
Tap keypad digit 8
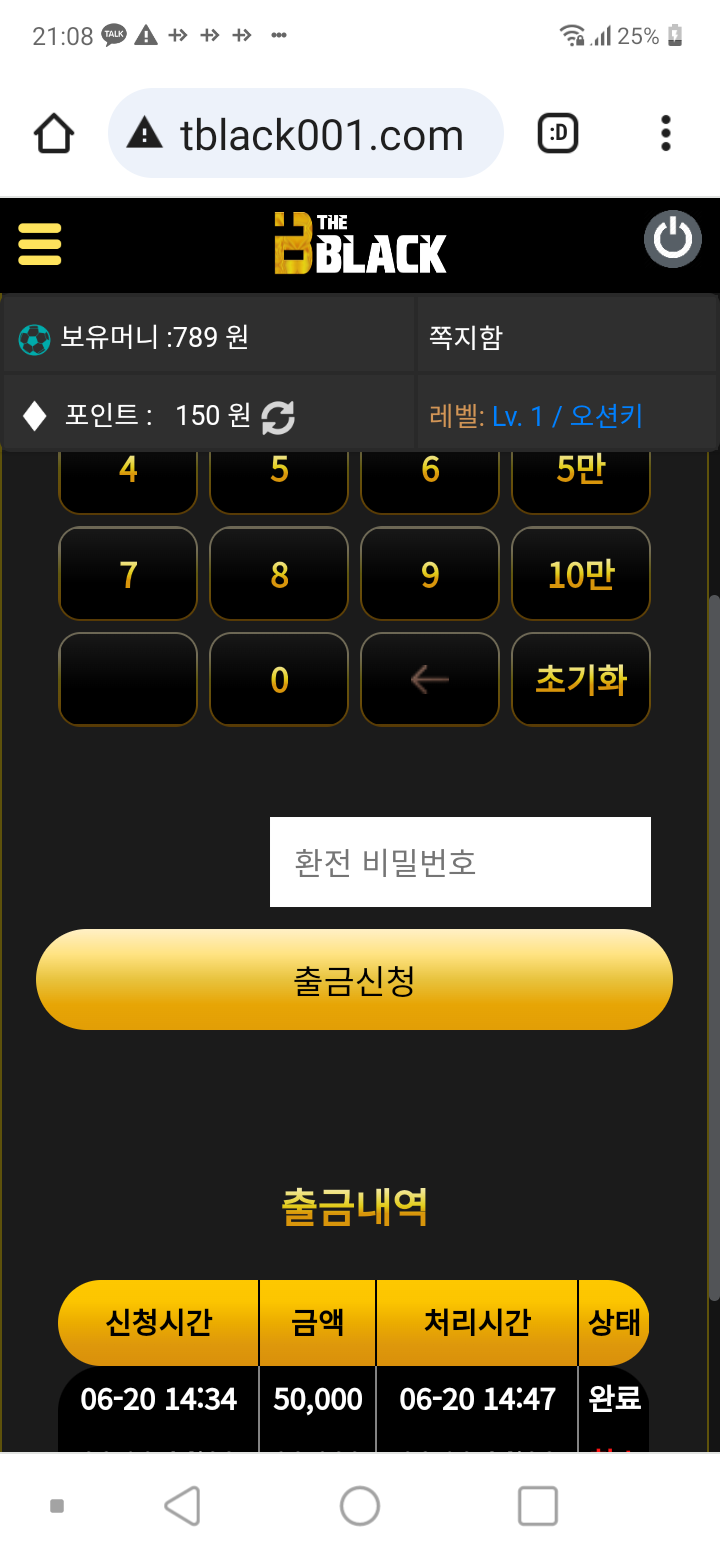click(279, 574)
